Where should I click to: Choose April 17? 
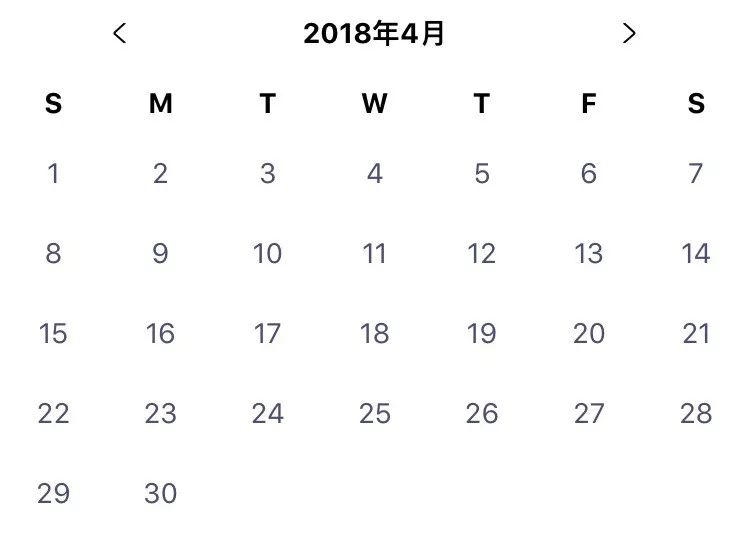267,334
